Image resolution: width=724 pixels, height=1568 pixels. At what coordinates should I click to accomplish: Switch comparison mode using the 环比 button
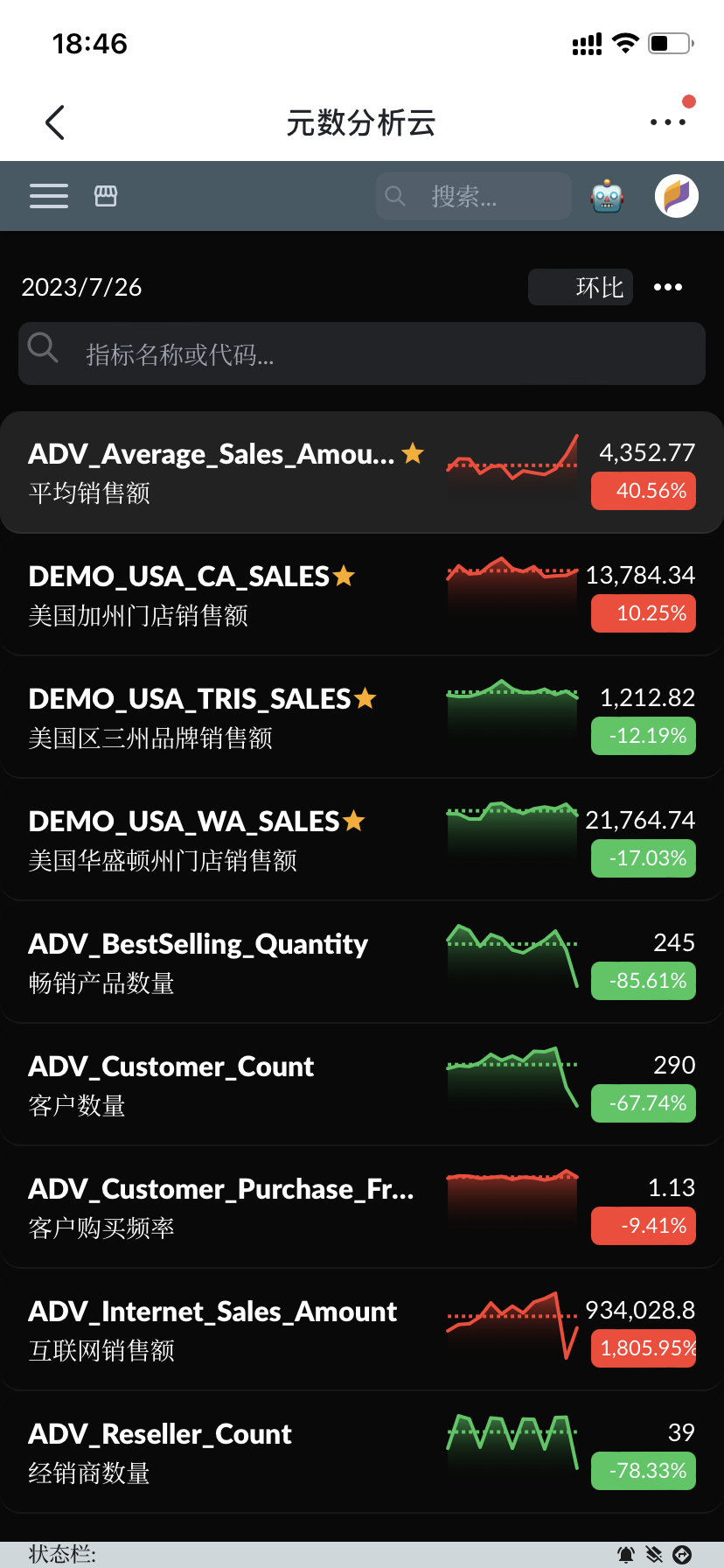coord(581,286)
